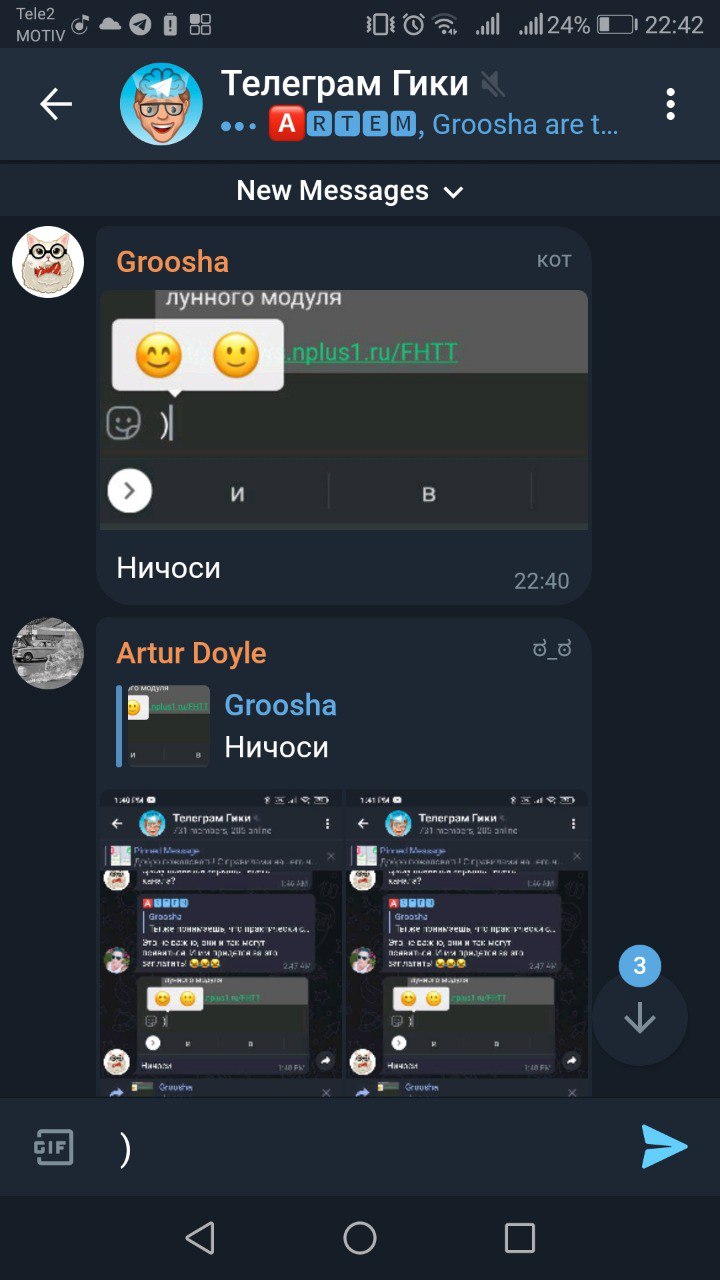Go back from the Телеграм Гики chat

[56, 104]
